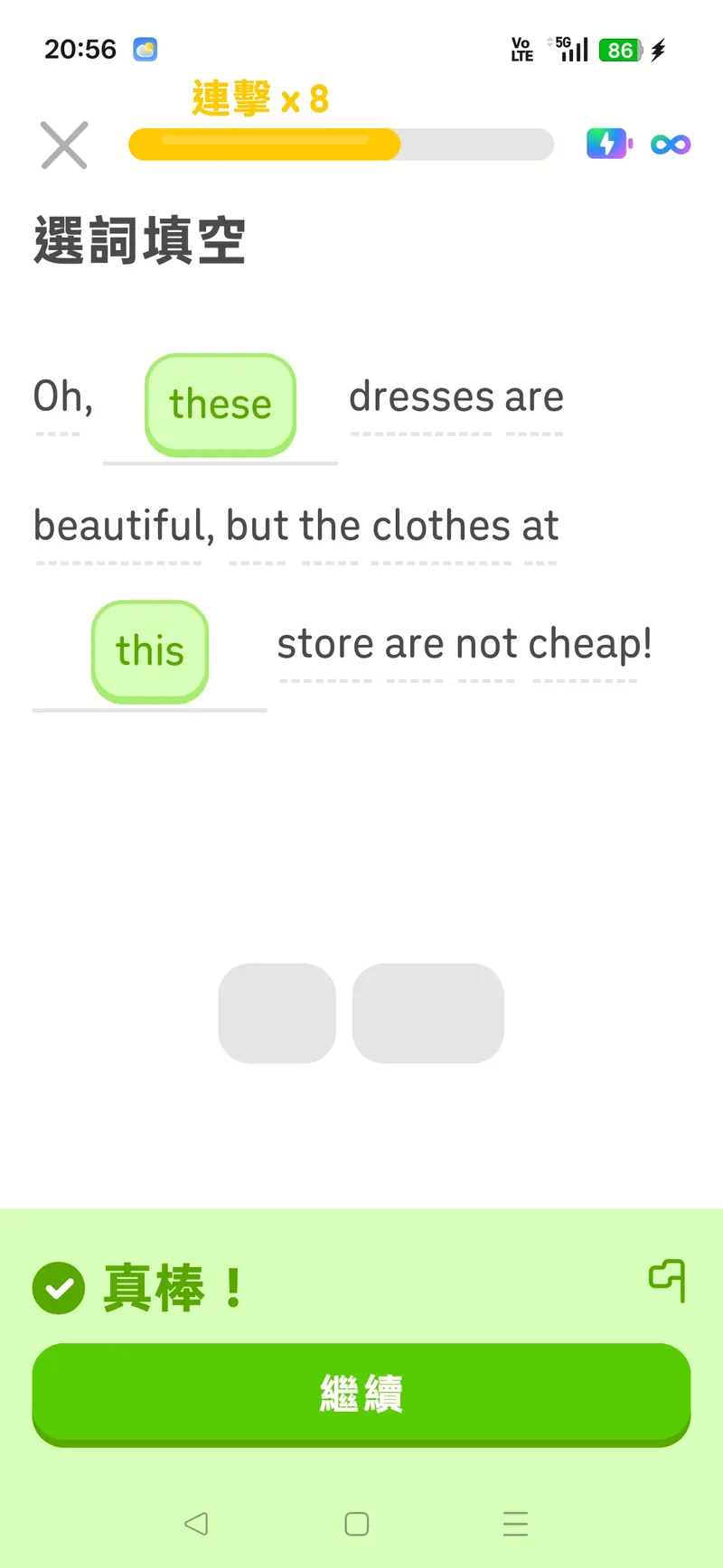Go back using the system back button

196,1524
